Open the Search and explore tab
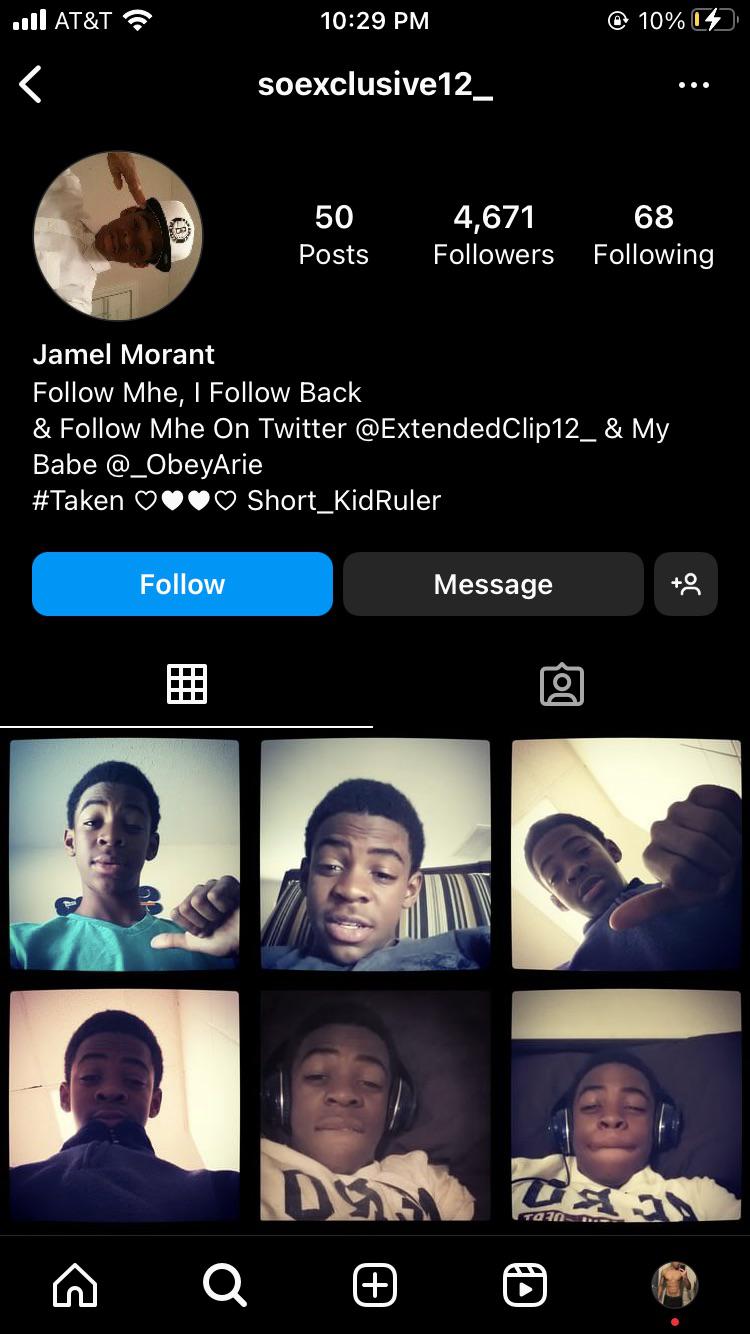The width and height of the screenshot is (750, 1334). coord(225,1285)
